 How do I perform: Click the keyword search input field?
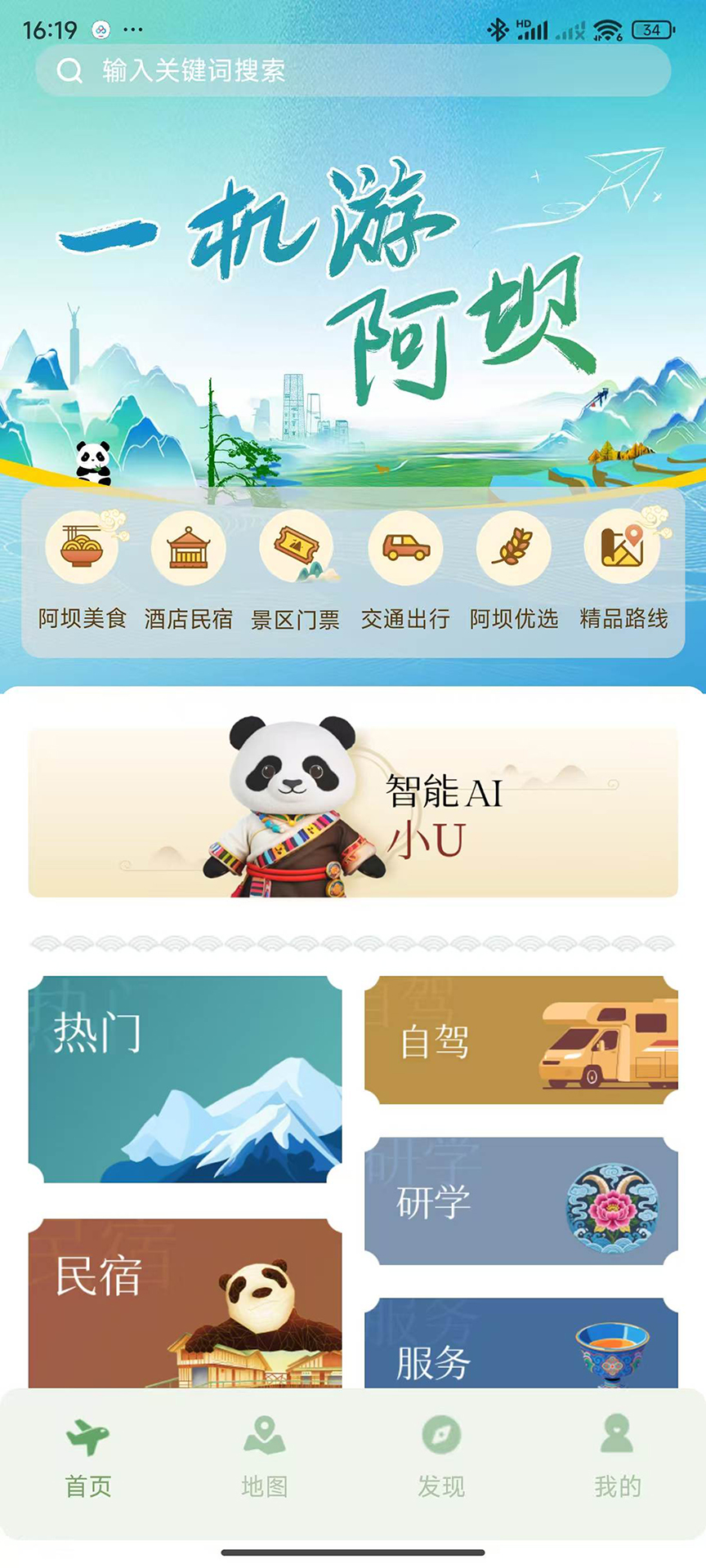(x=327, y=71)
